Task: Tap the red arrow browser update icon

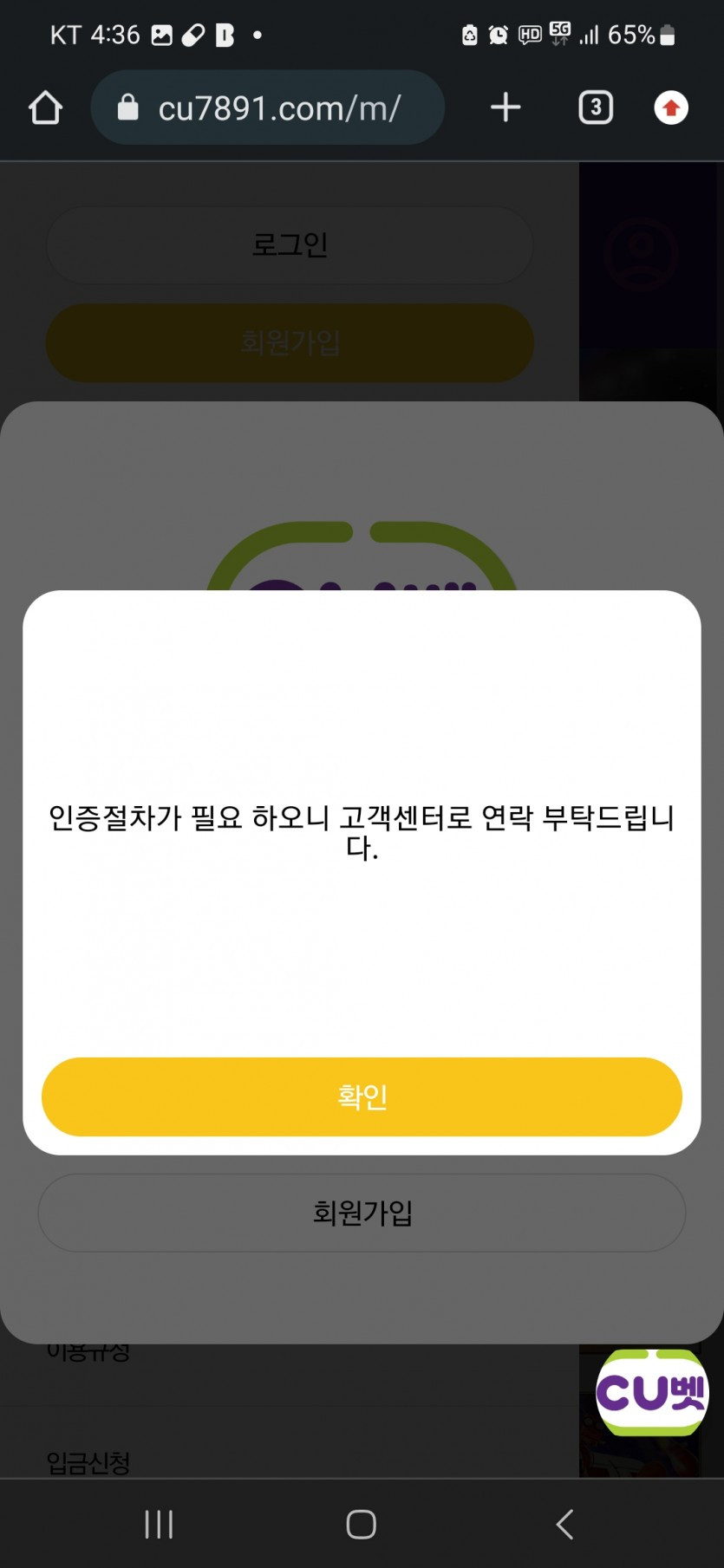Action: pyautogui.click(x=670, y=108)
